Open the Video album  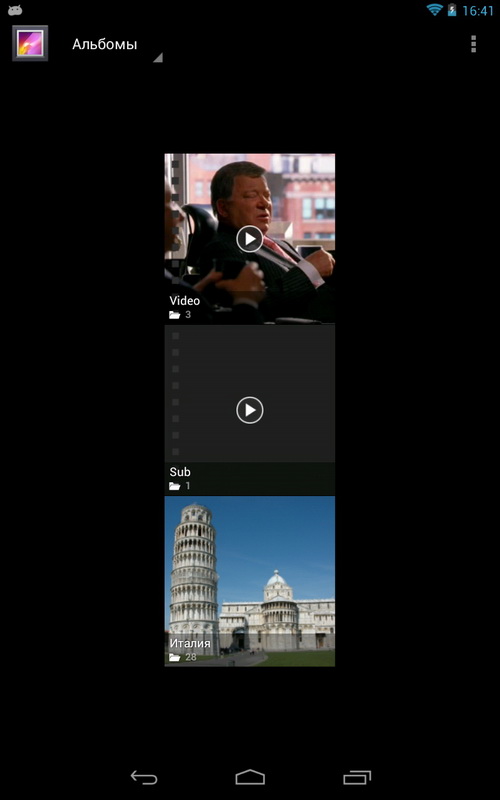coord(249,238)
